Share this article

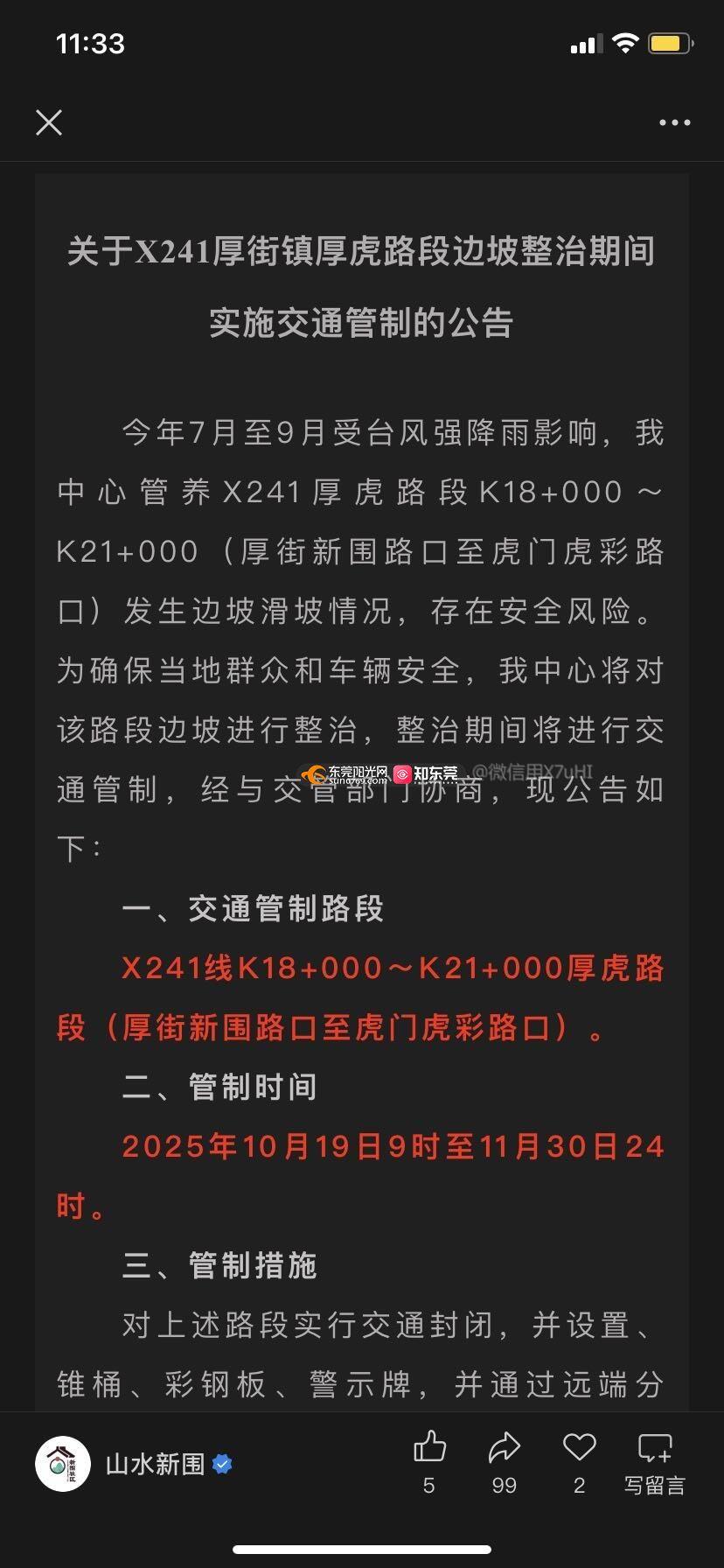click(x=504, y=1449)
